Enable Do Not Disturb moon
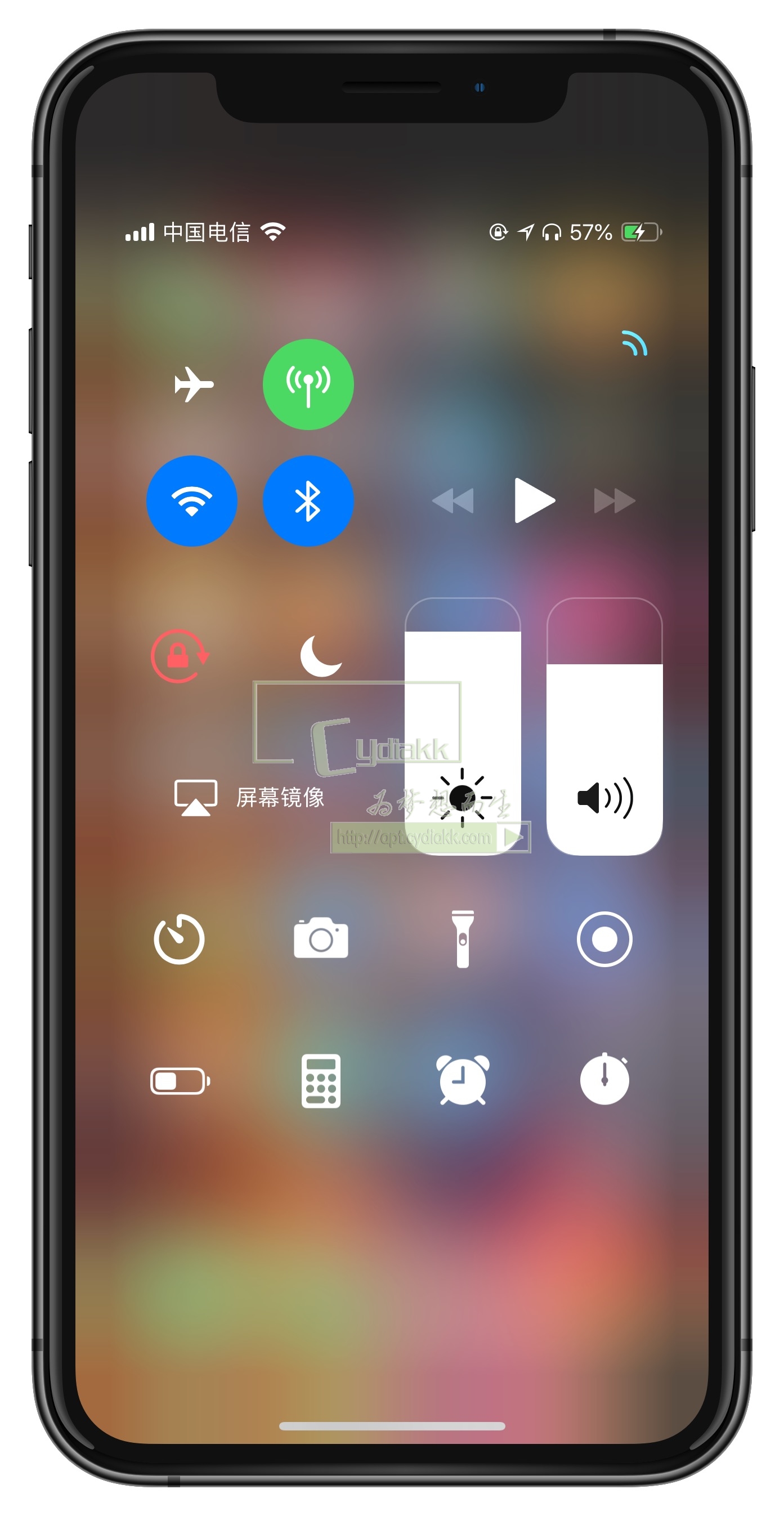Screen dimensions: 784x1516 (x=320, y=656)
